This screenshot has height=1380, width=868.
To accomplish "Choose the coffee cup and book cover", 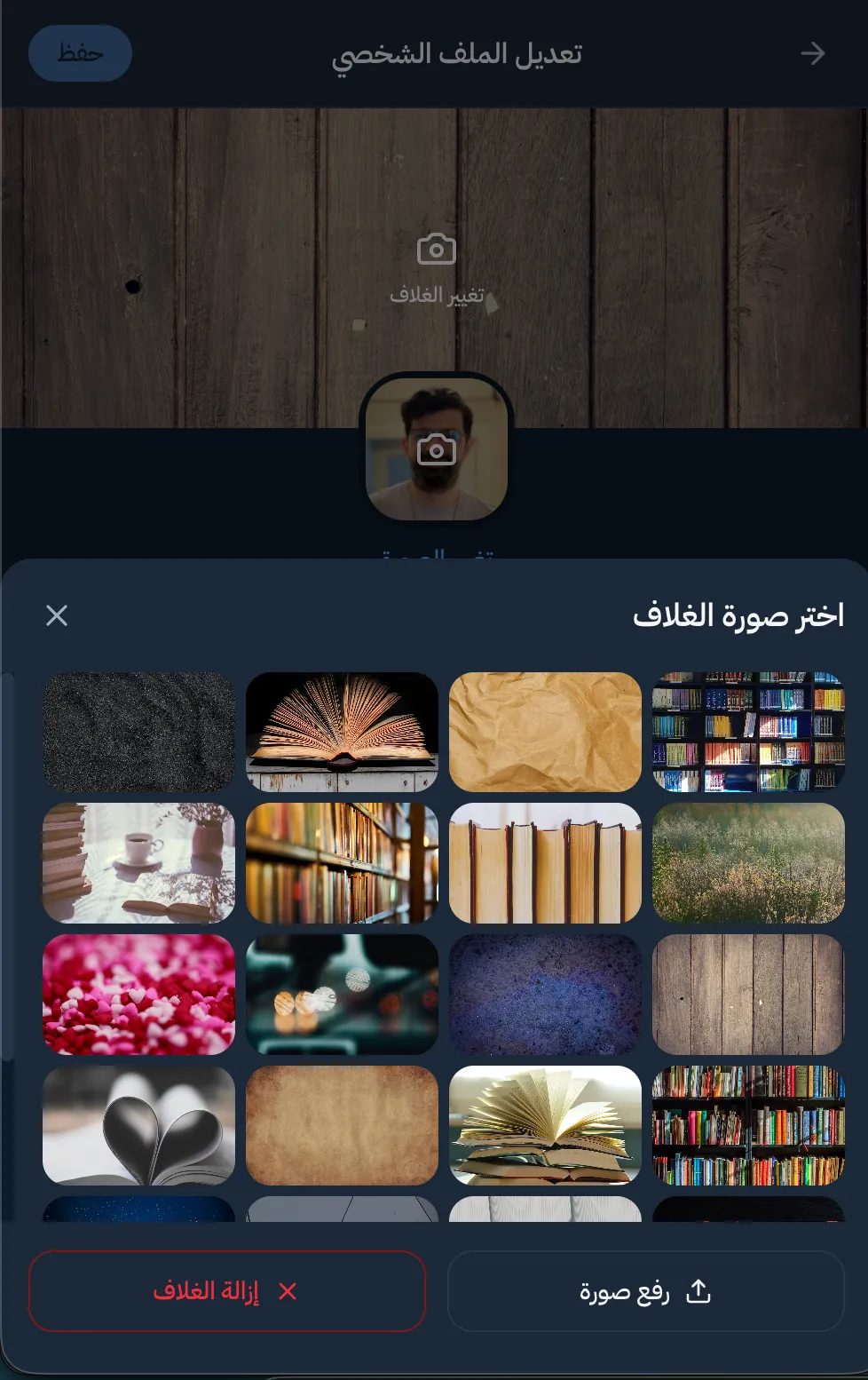I will click(x=138, y=863).
